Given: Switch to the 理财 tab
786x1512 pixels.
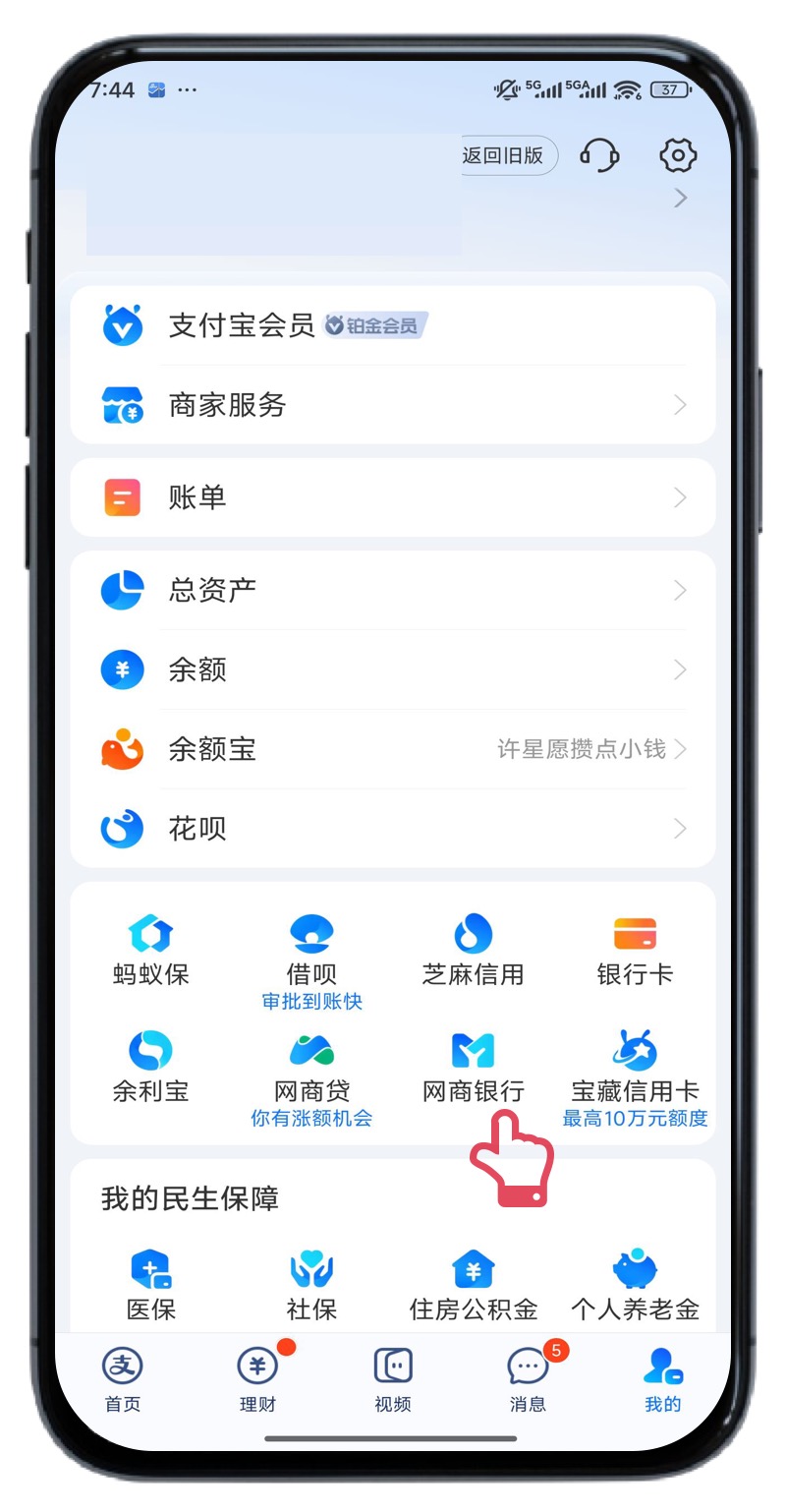Looking at the screenshot, I should click(257, 1378).
